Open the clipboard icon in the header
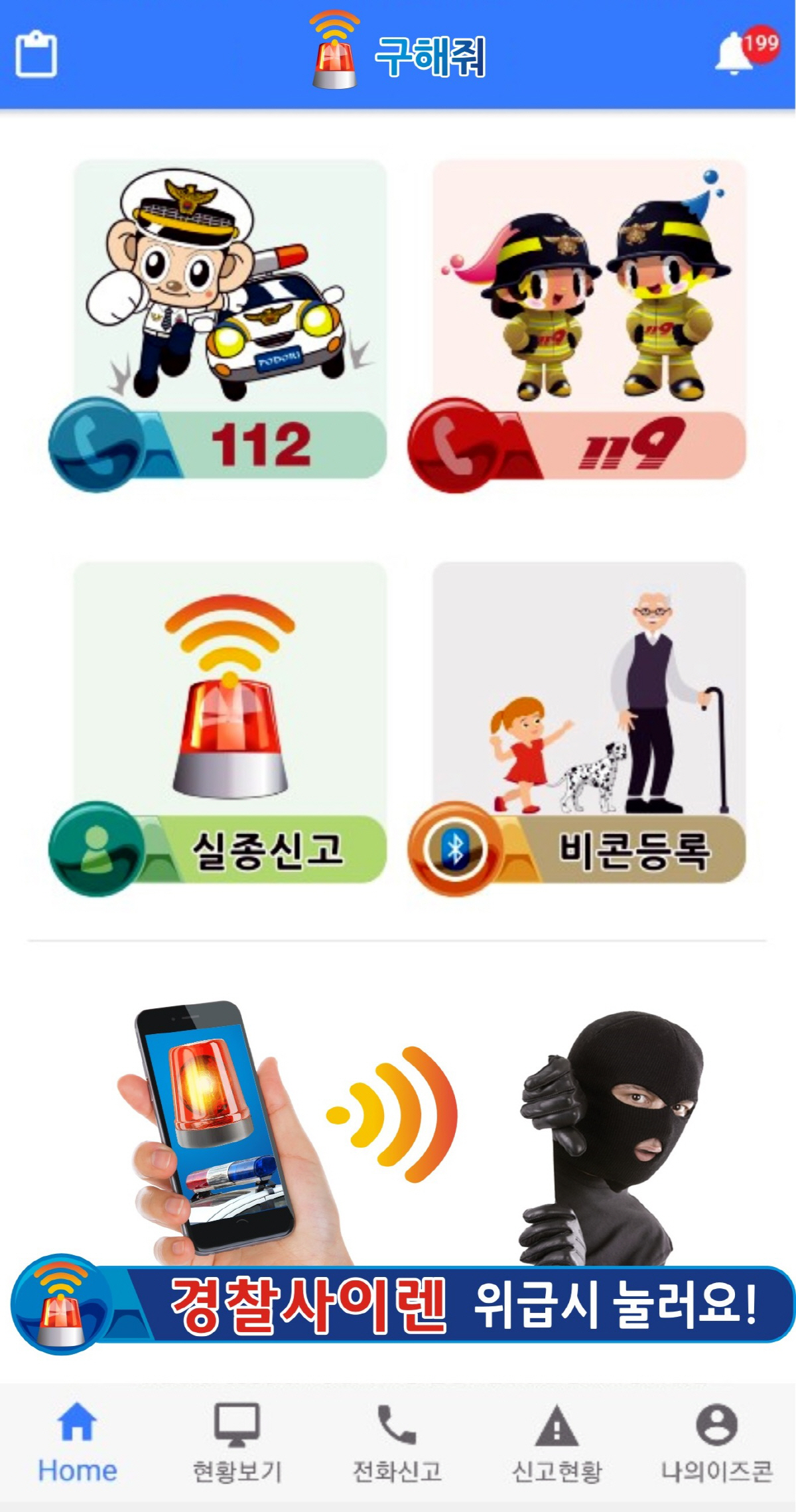Image resolution: width=796 pixels, height=1512 pixels. coord(36,54)
